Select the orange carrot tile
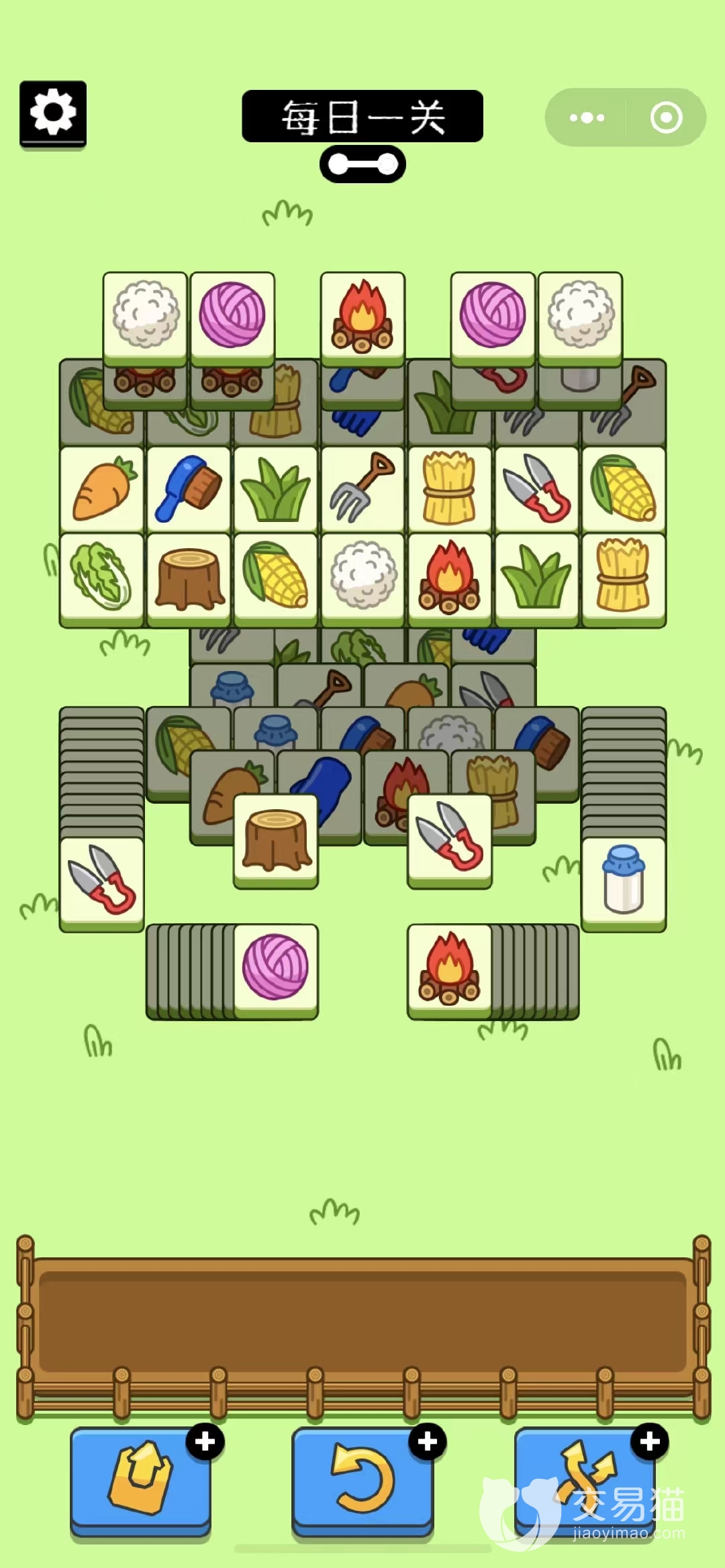 (x=101, y=489)
